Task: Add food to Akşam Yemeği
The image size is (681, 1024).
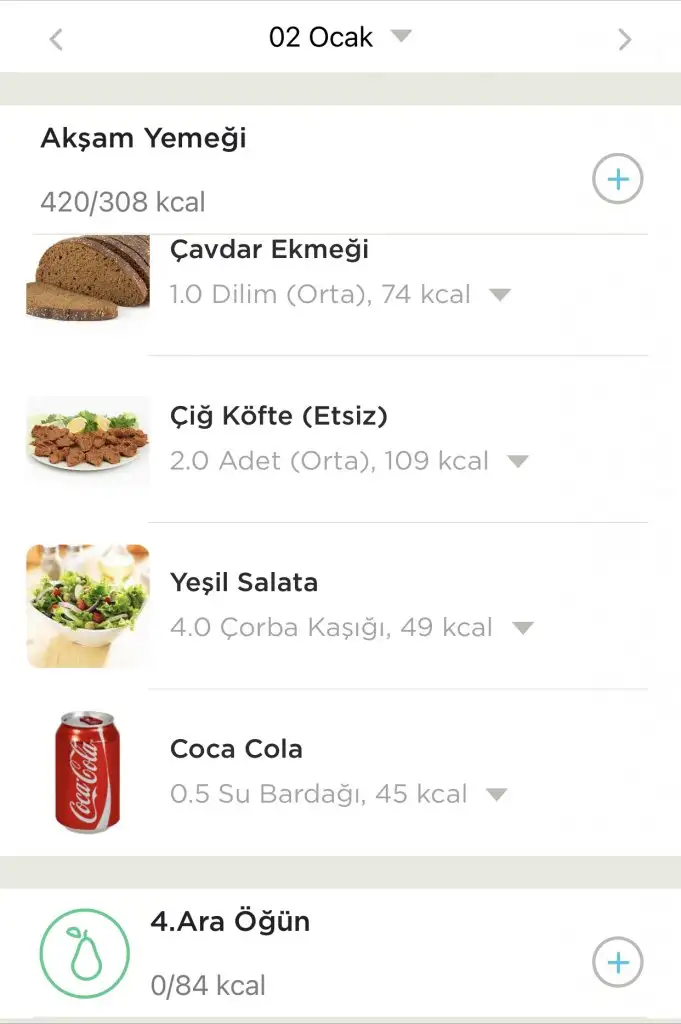Action: pyautogui.click(x=617, y=180)
